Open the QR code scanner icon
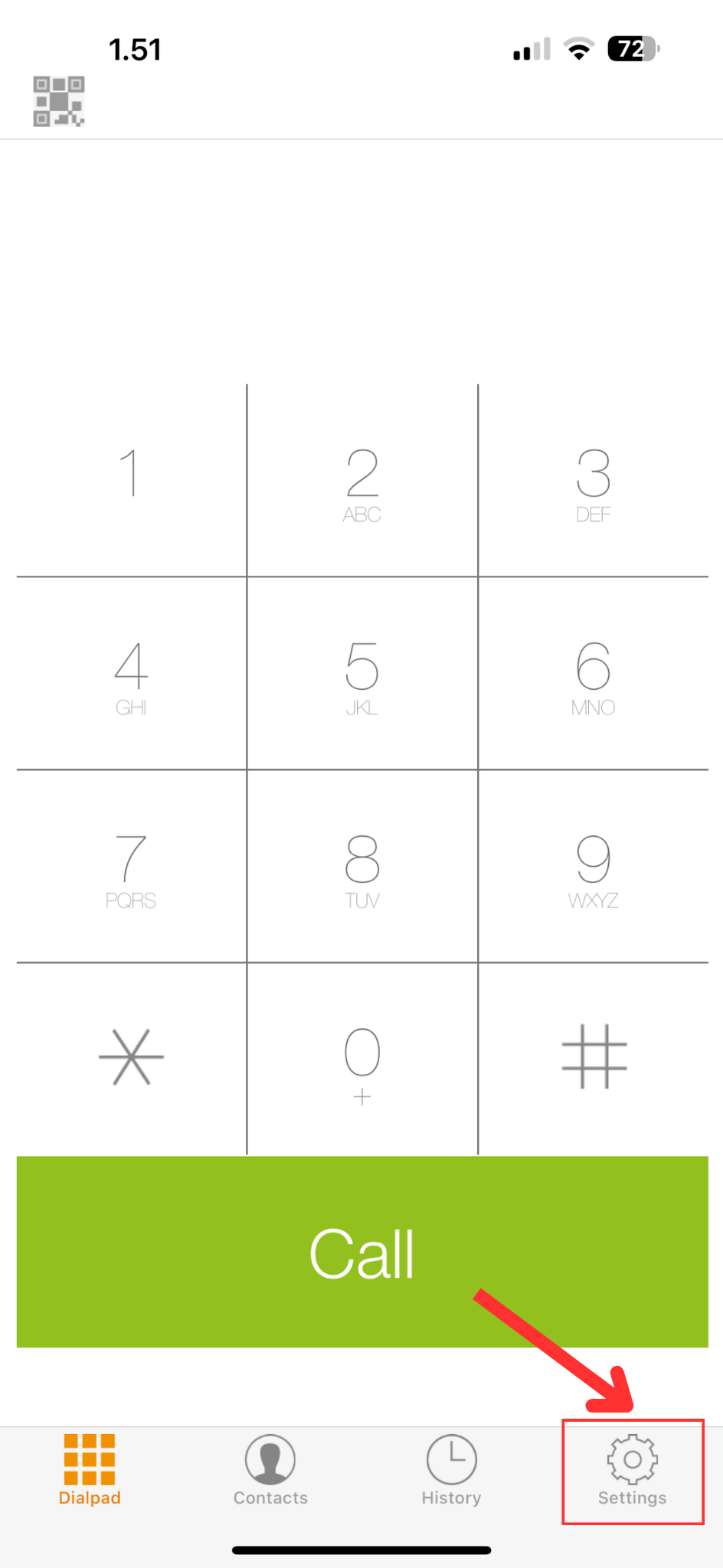The width and height of the screenshot is (723, 1568). pos(59,101)
